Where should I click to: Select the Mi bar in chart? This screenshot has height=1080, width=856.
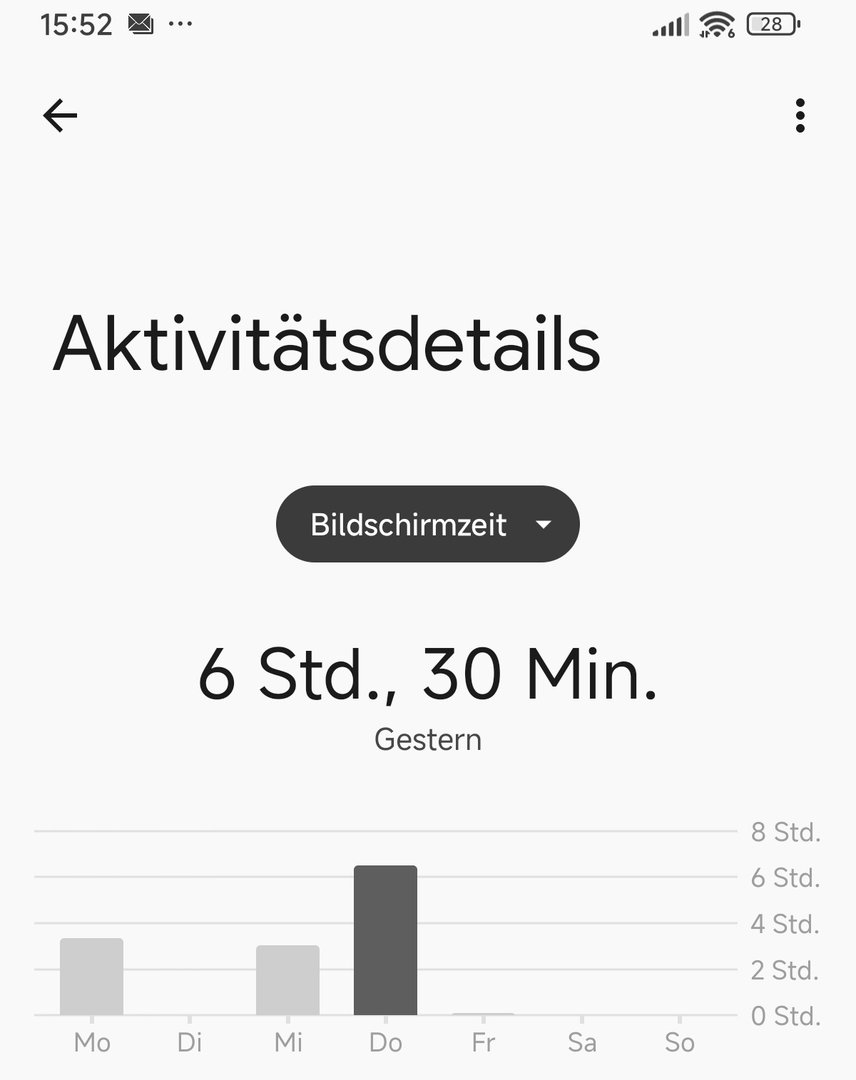287,980
